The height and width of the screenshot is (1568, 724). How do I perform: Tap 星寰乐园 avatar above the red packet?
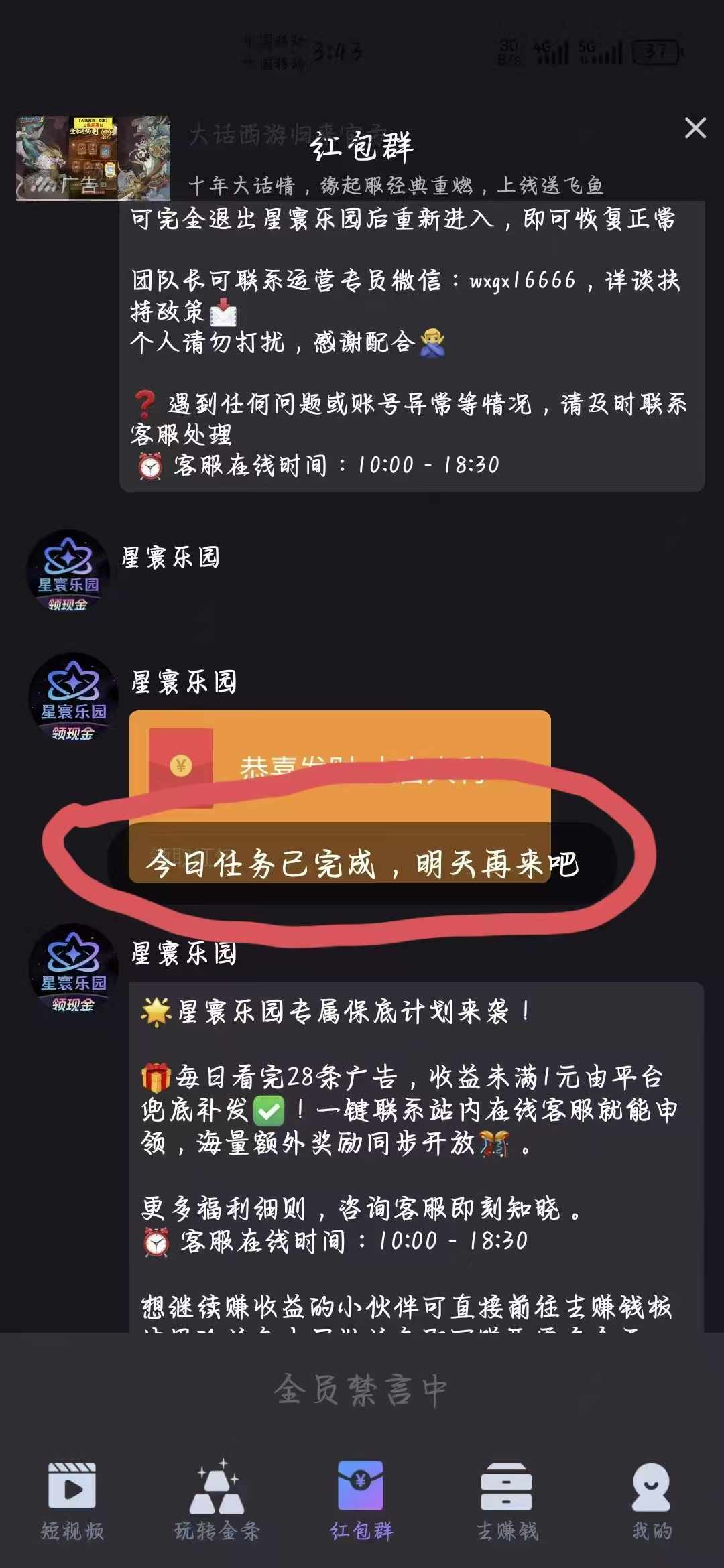coord(73,697)
